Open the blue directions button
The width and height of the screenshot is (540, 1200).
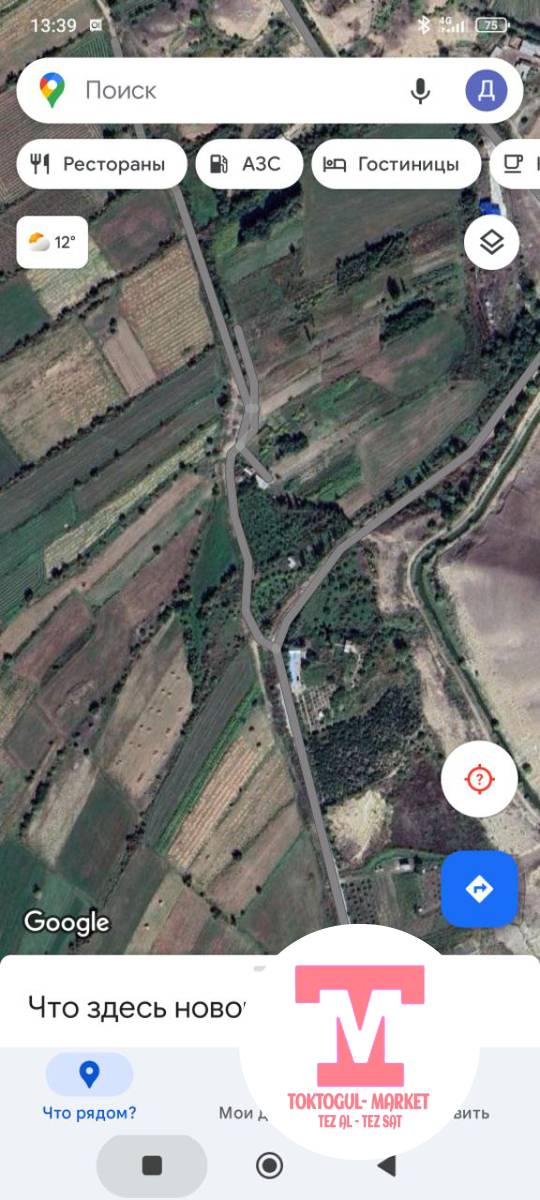click(480, 888)
